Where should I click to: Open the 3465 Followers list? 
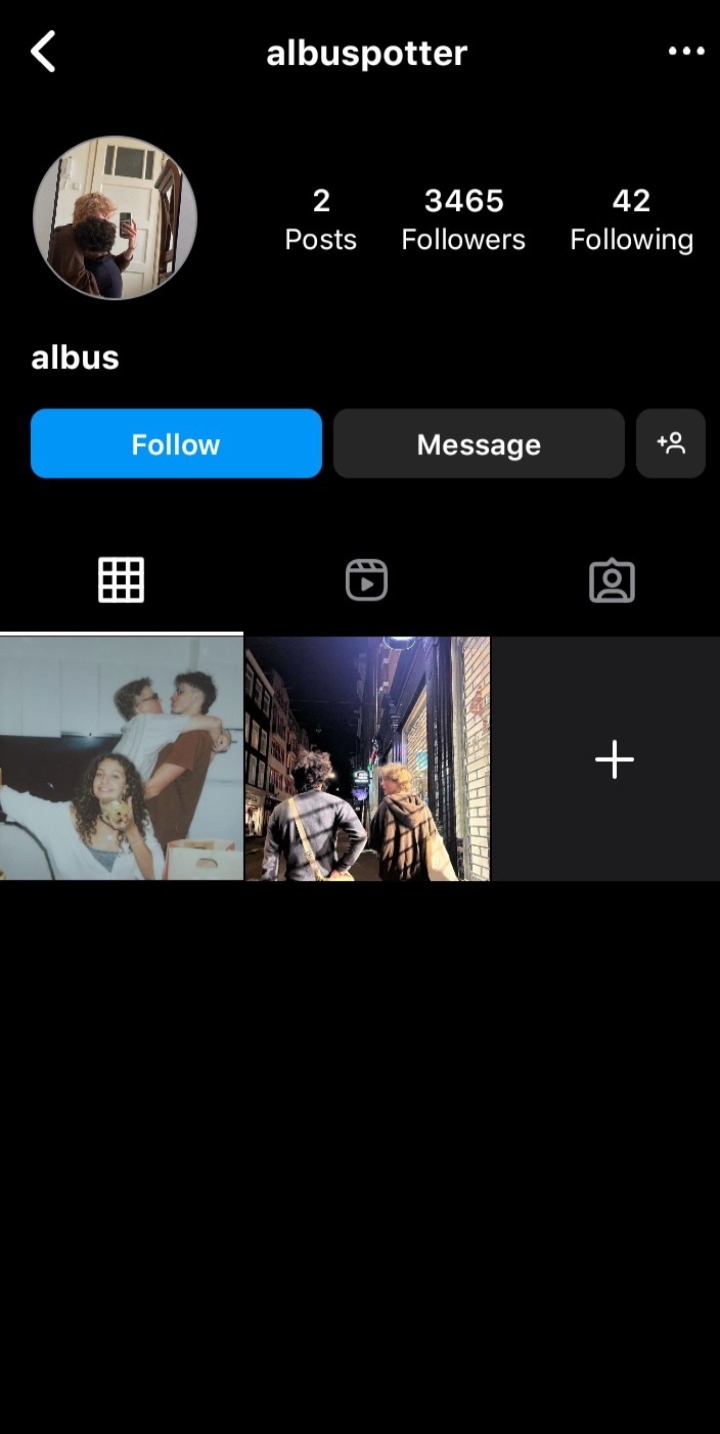[463, 220]
